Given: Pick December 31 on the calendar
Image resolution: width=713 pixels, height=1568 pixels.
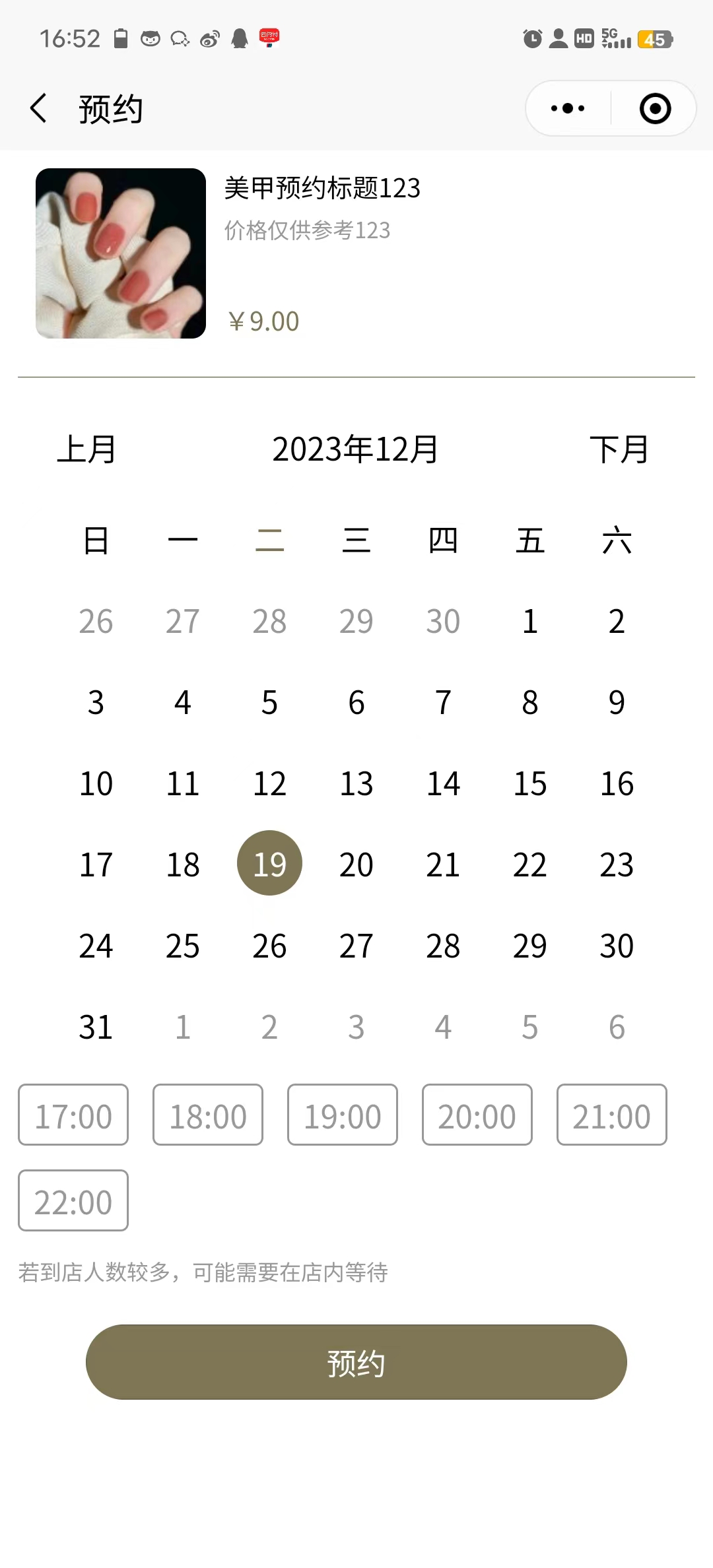Looking at the screenshot, I should (96, 1027).
